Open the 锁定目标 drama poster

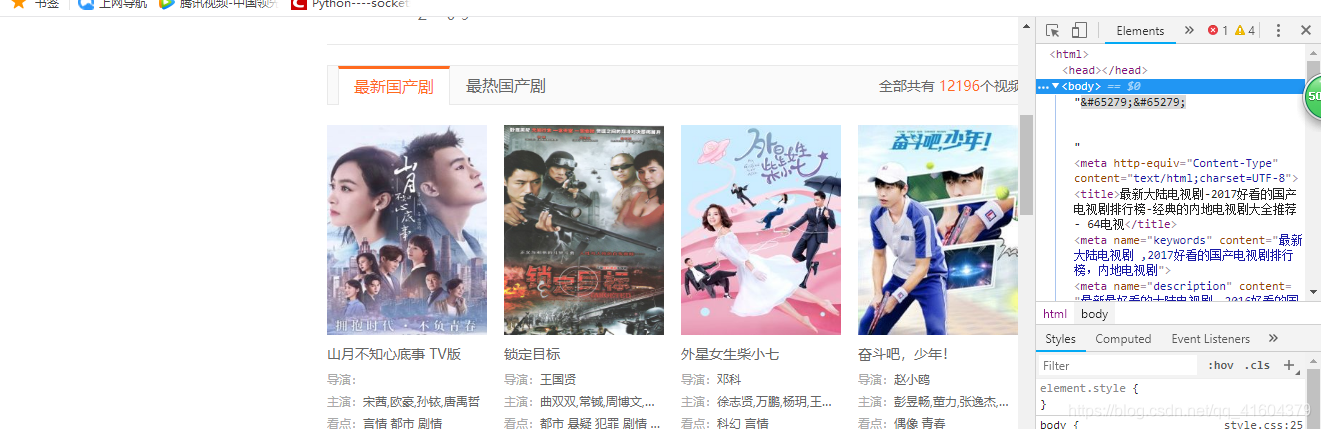pyautogui.click(x=584, y=230)
